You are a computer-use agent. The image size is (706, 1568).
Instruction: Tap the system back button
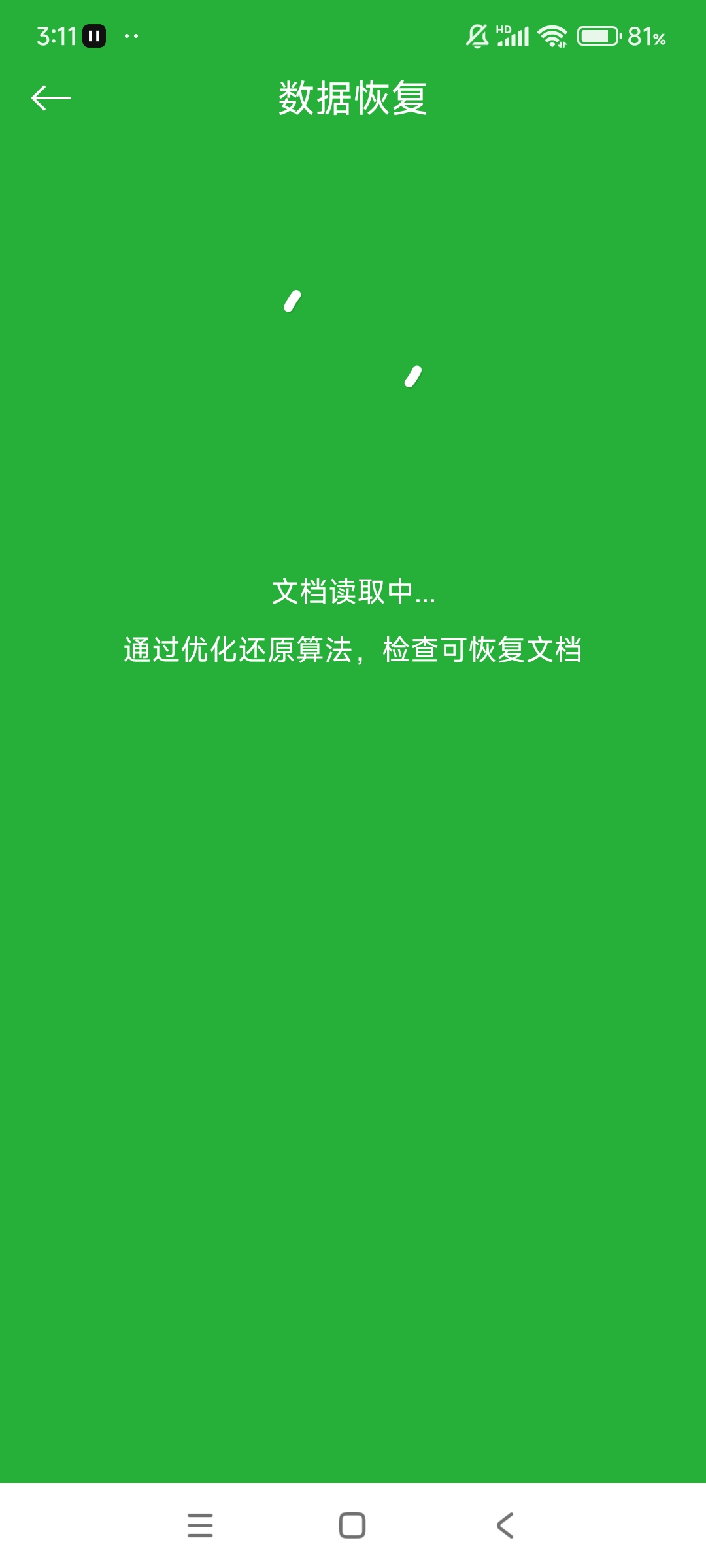click(505, 1526)
